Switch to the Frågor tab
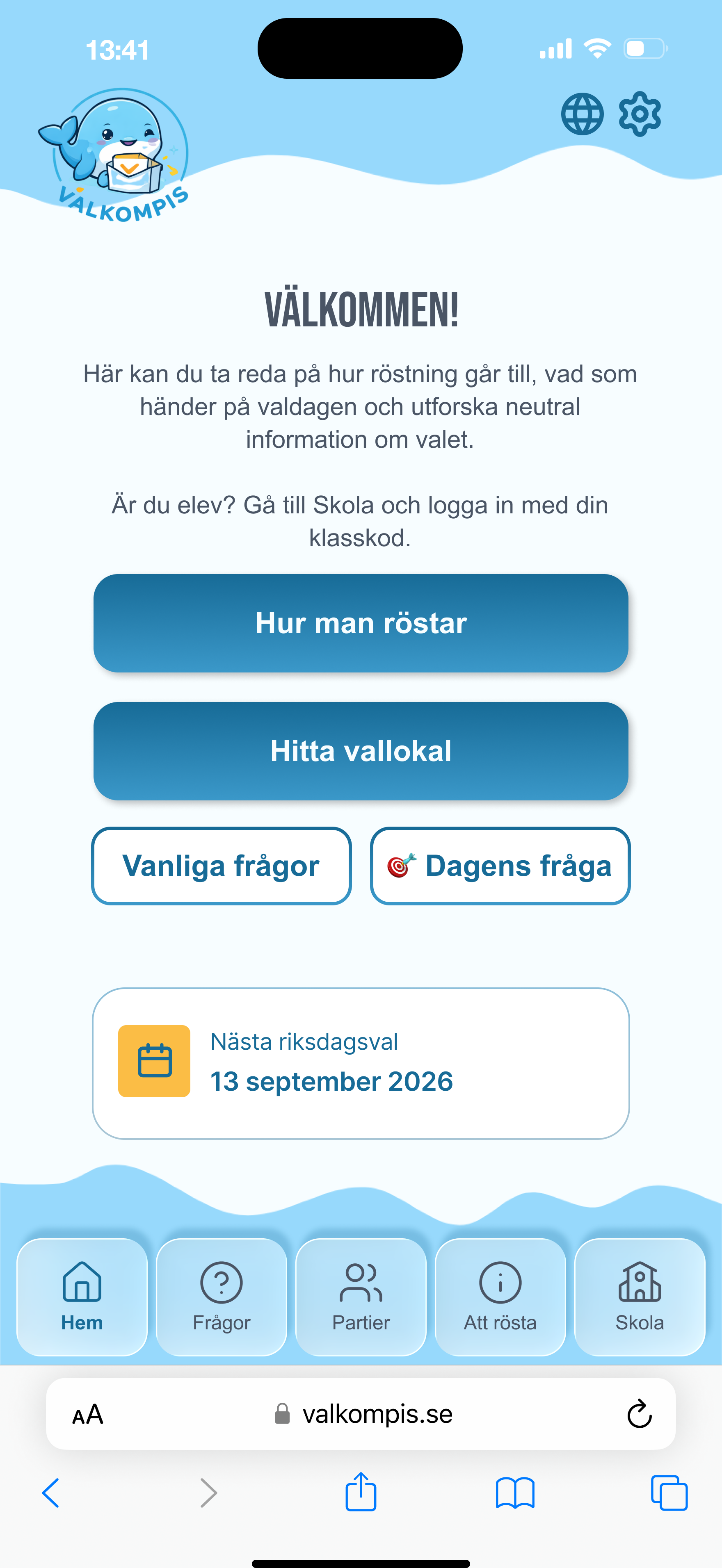722x1568 pixels. (x=222, y=1297)
